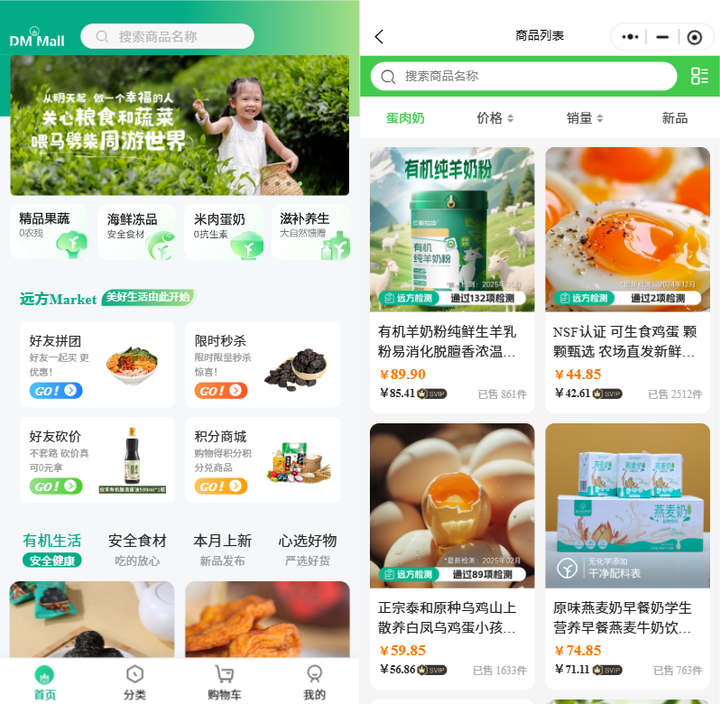The width and height of the screenshot is (720, 704).
Task: Switch to the 安全食材 tab
Action: coord(137,549)
